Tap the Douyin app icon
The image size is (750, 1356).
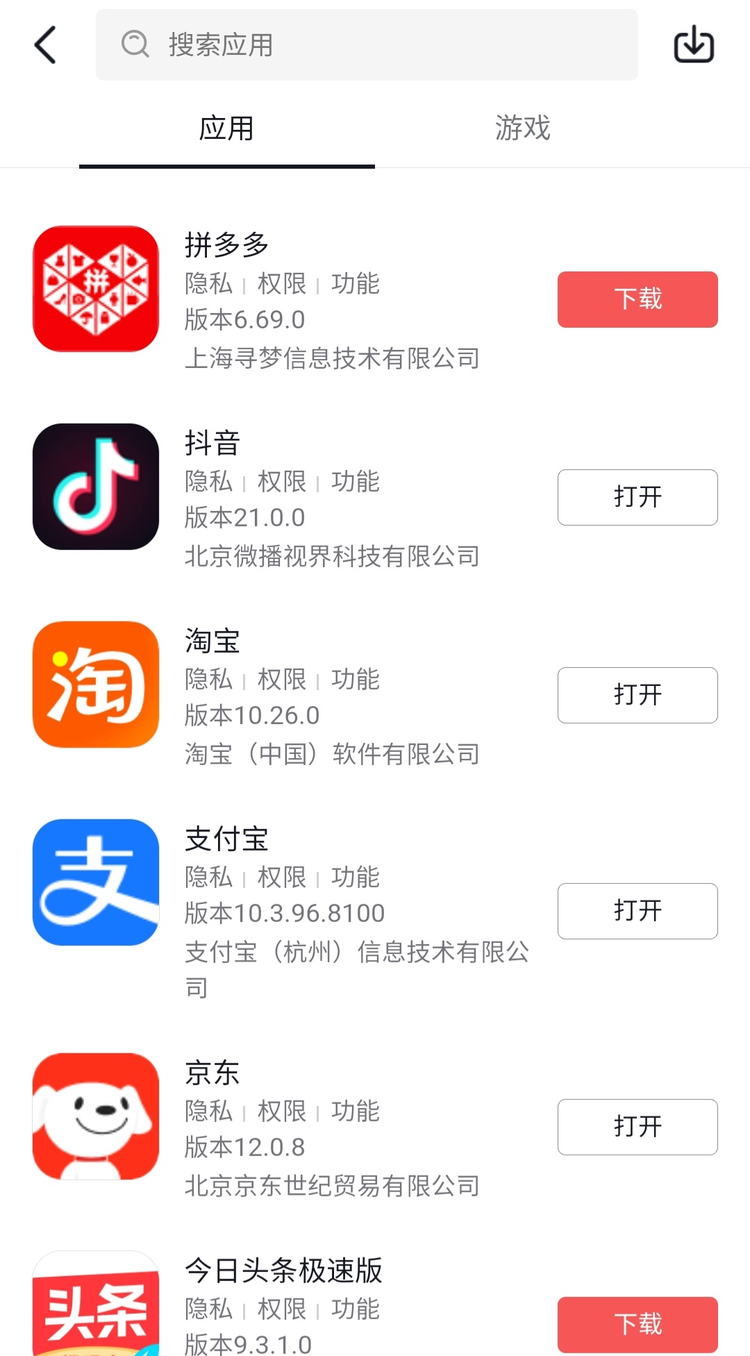pos(95,487)
